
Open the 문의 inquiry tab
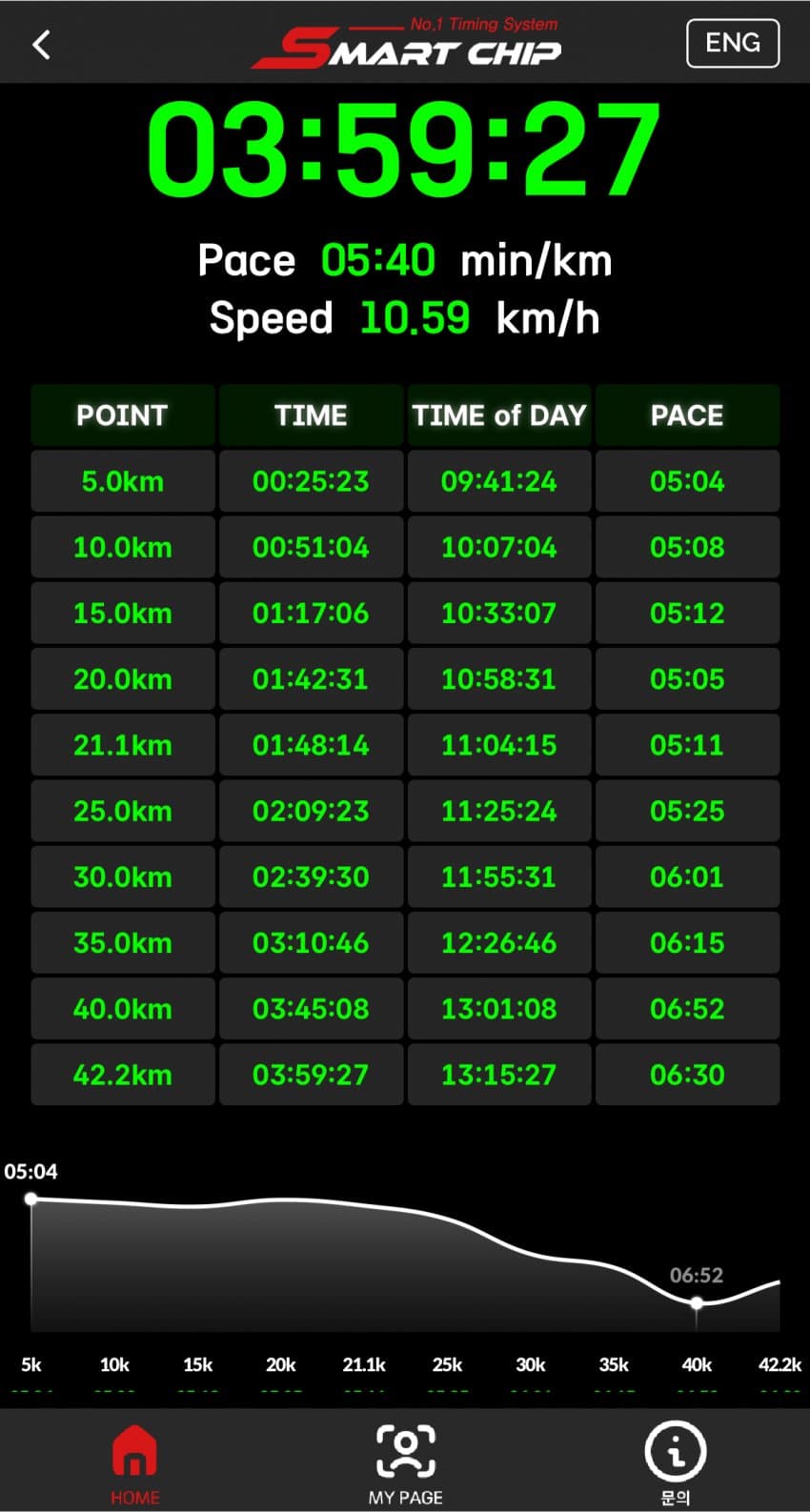tap(675, 1462)
